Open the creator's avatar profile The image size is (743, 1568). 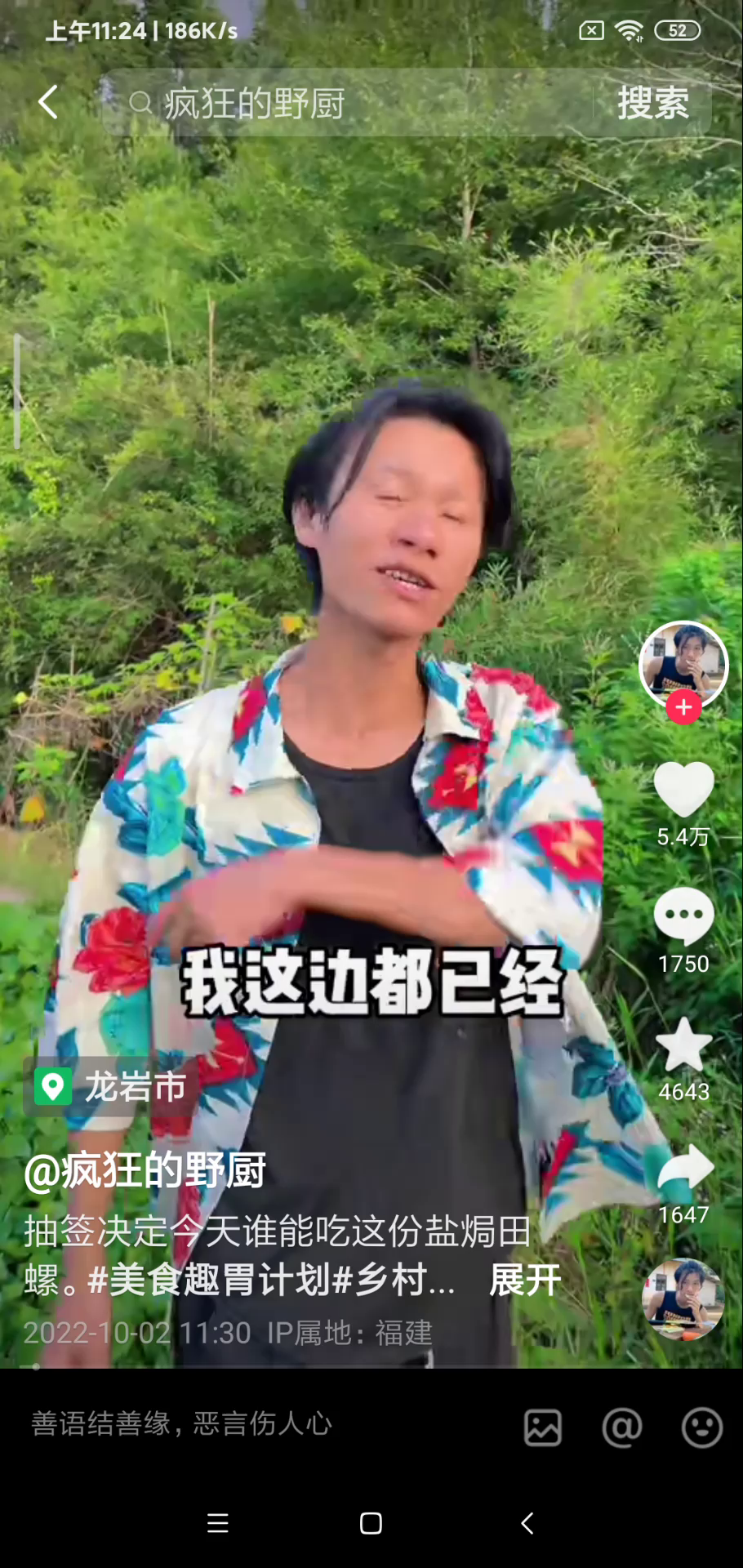click(683, 663)
